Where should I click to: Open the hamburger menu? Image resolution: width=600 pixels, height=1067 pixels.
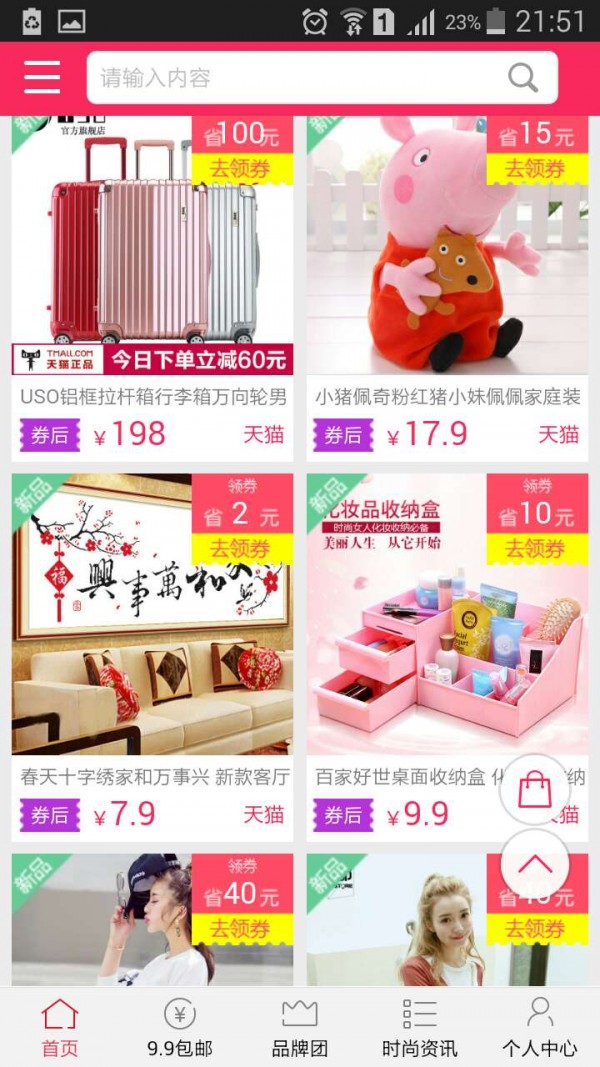pyautogui.click(x=42, y=78)
